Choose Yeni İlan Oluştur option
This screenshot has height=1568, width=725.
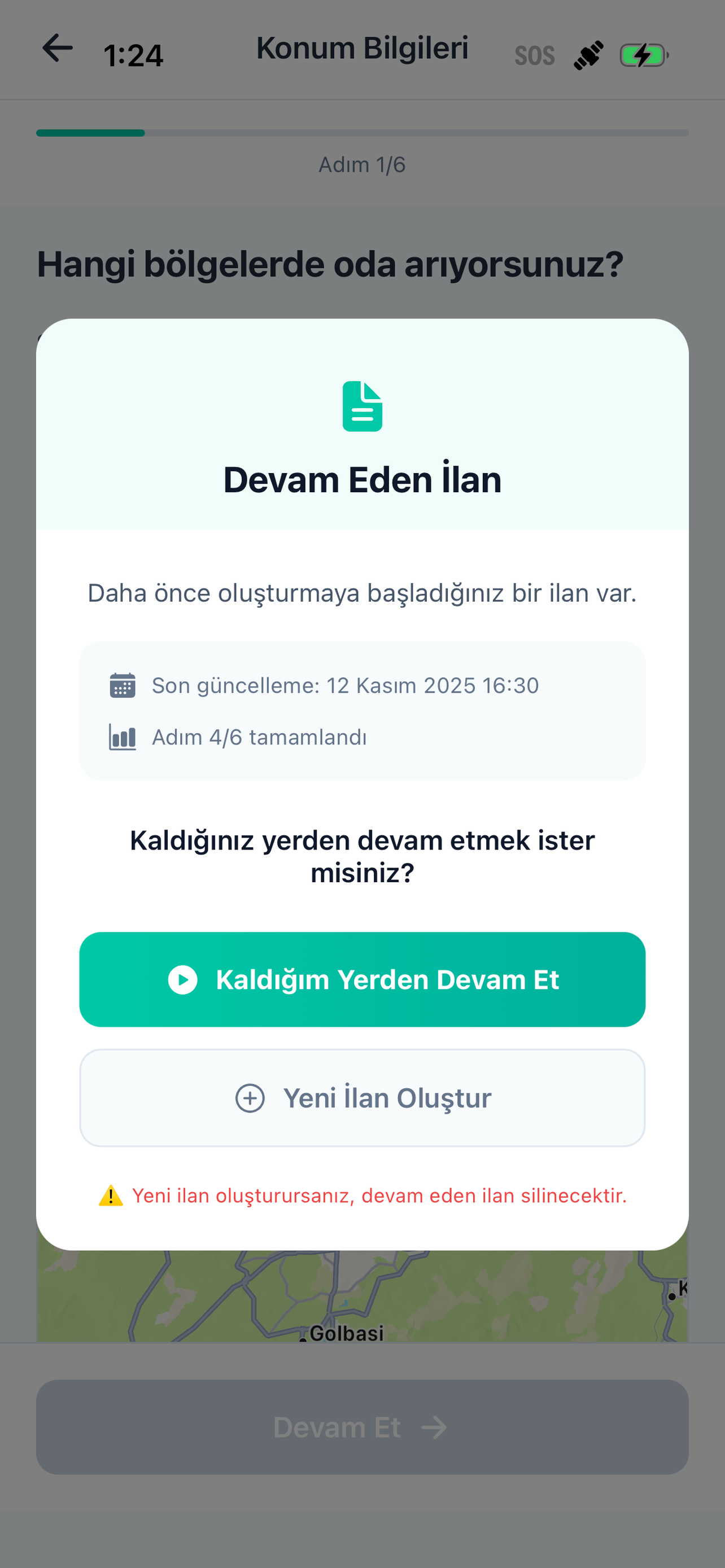[362, 1098]
